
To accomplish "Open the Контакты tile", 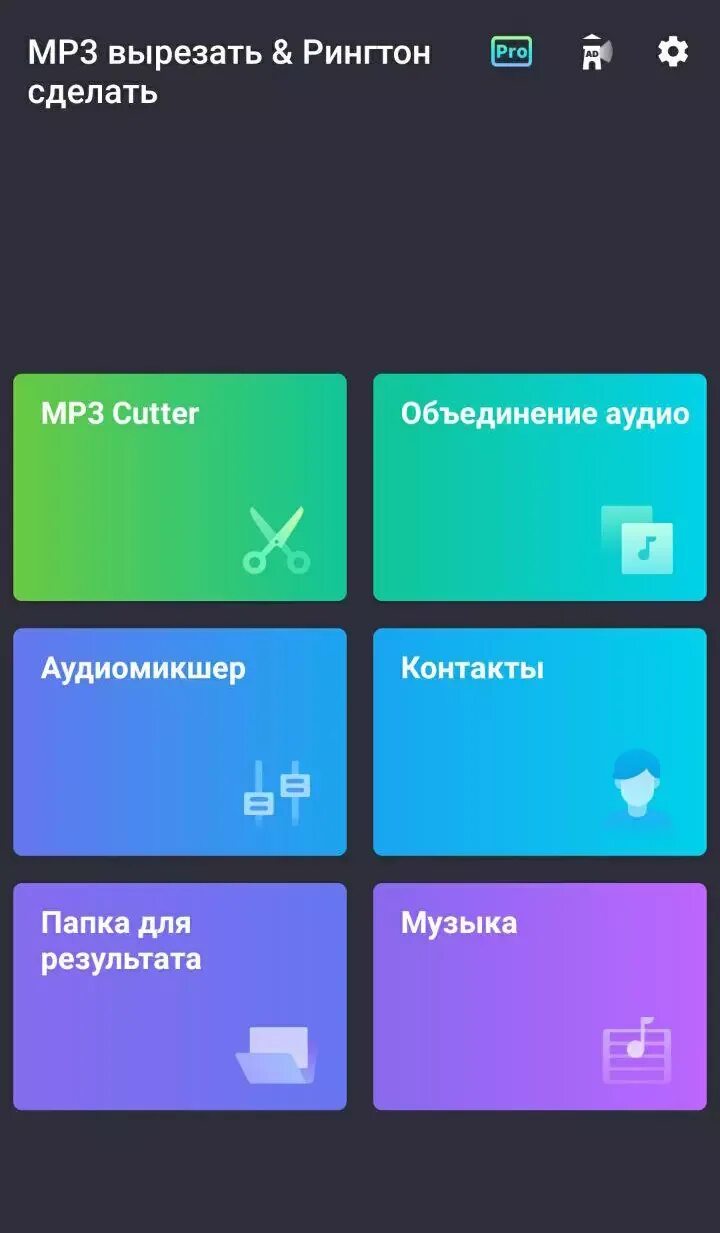I will pos(540,742).
